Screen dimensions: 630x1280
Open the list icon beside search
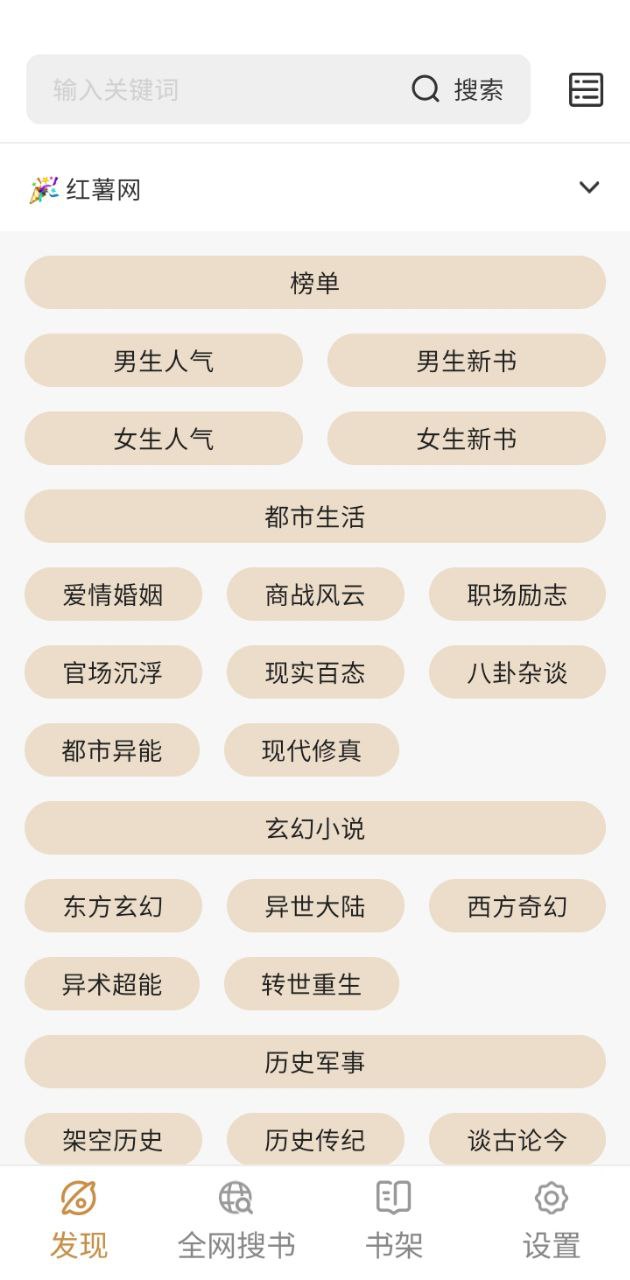[x=586, y=89]
